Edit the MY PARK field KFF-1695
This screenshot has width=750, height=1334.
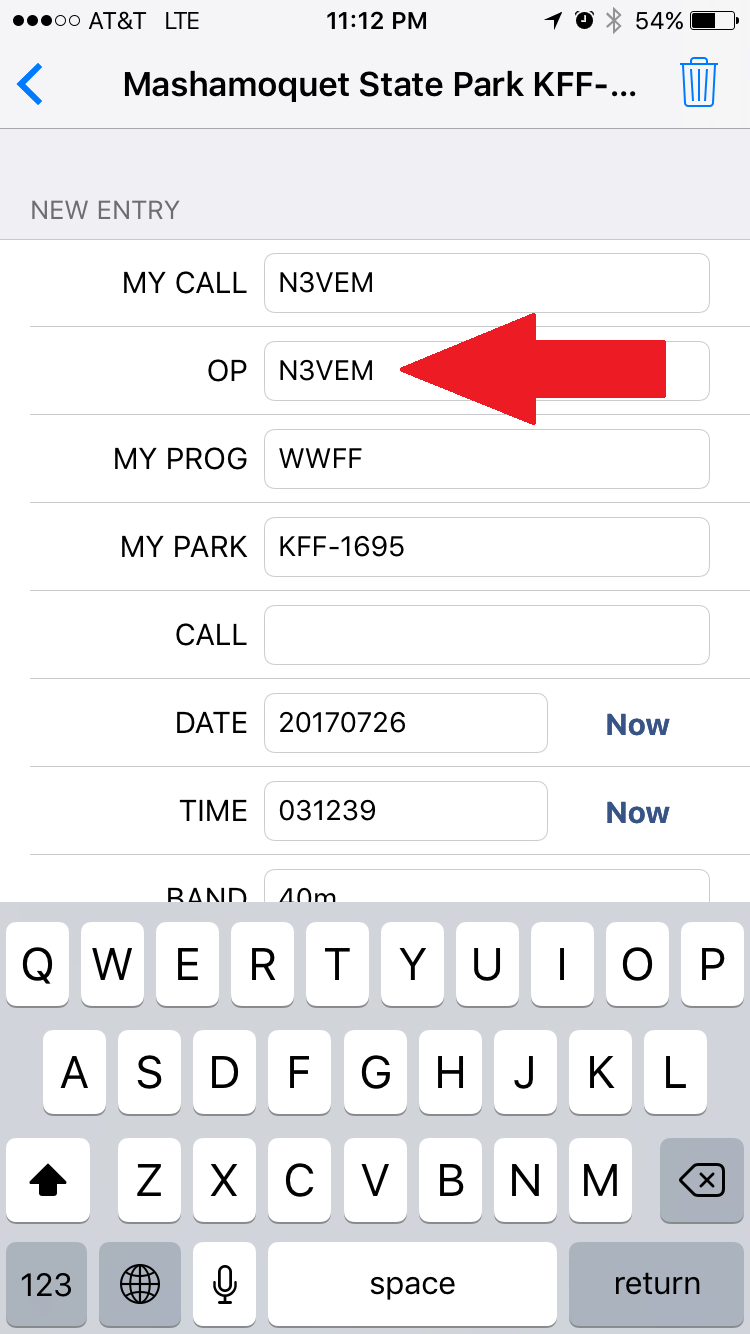(487, 547)
